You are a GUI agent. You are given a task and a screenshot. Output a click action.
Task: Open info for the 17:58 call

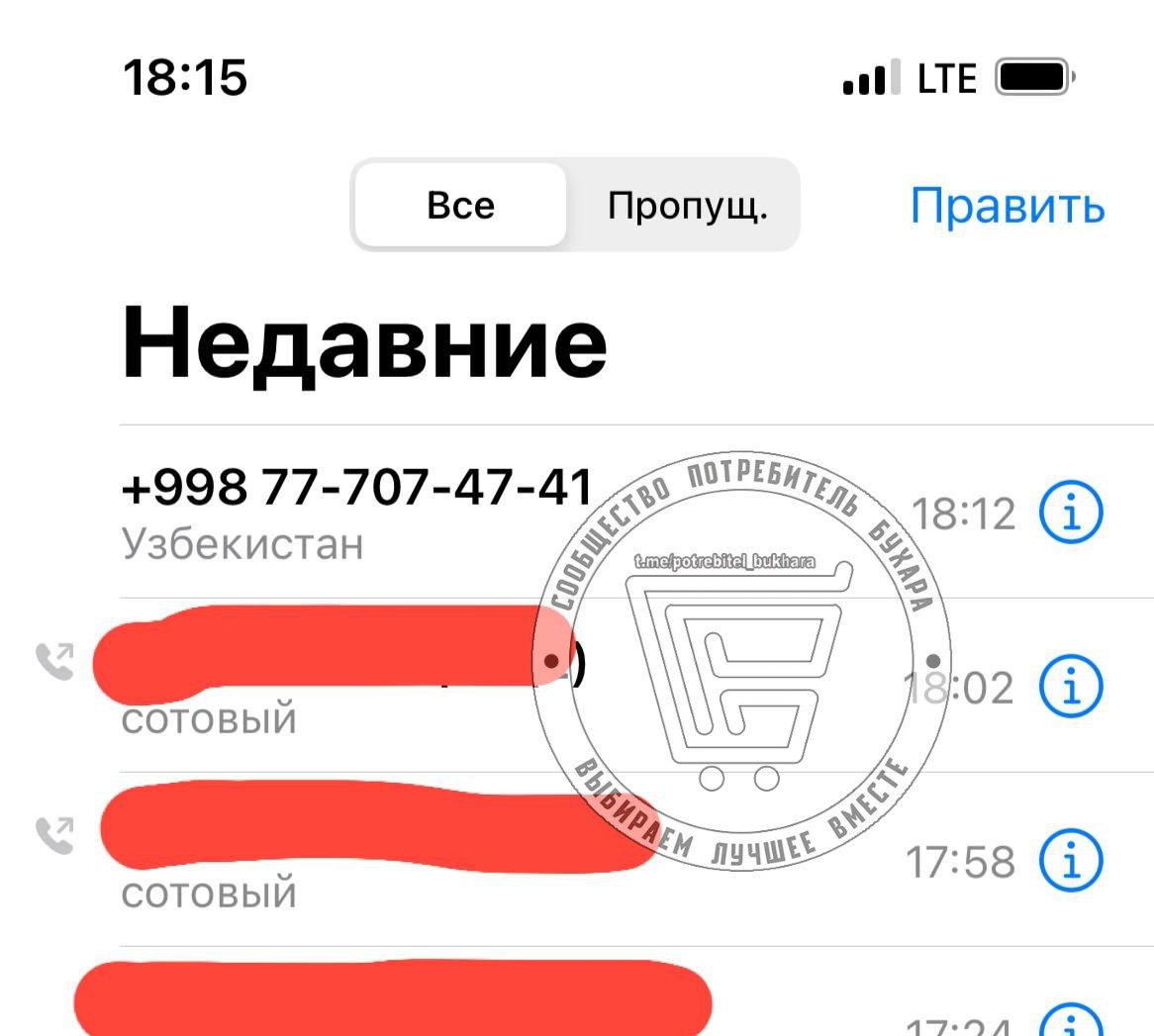(1071, 860)
